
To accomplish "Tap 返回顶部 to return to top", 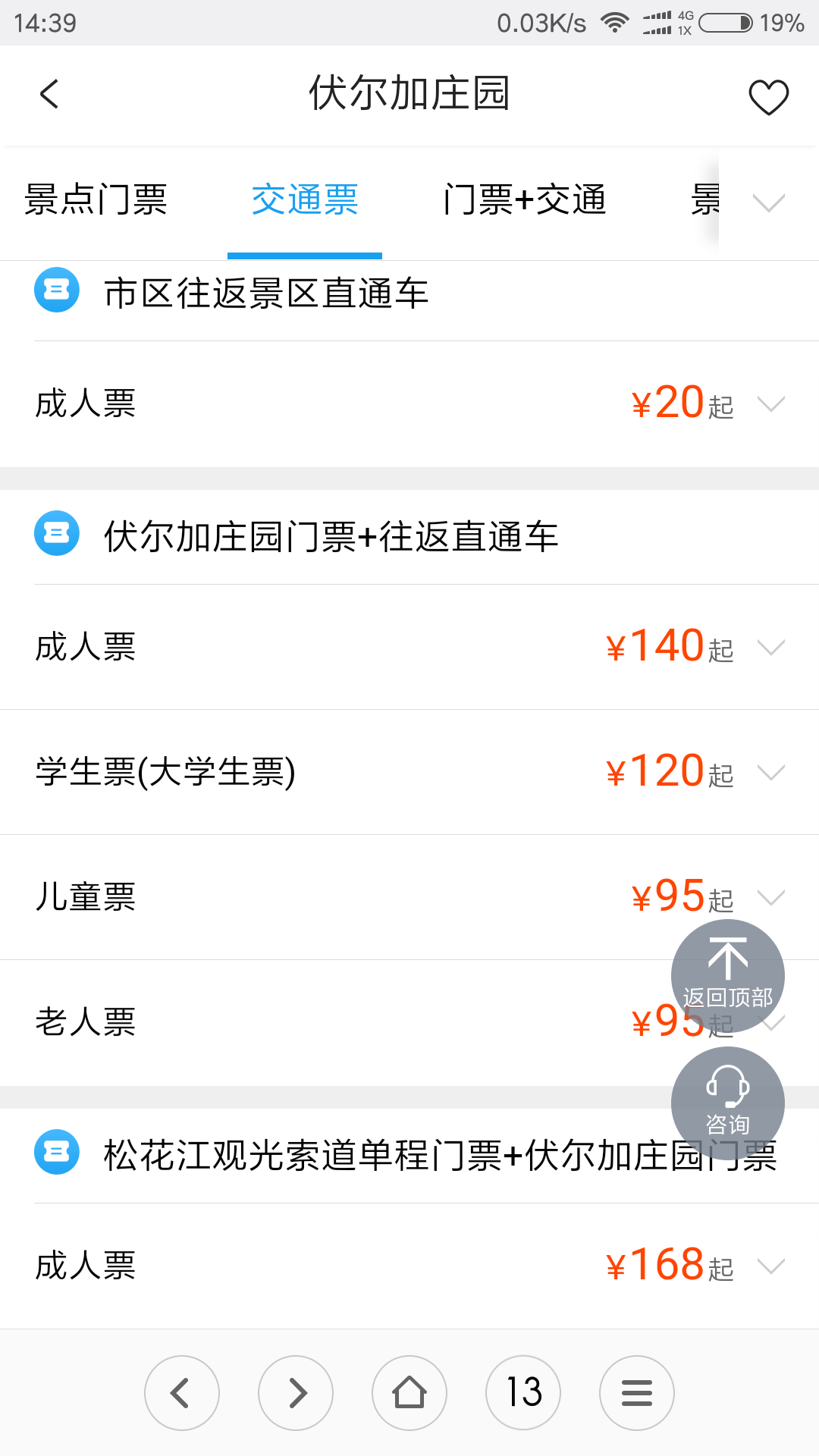I will click(x=728, y=976).
